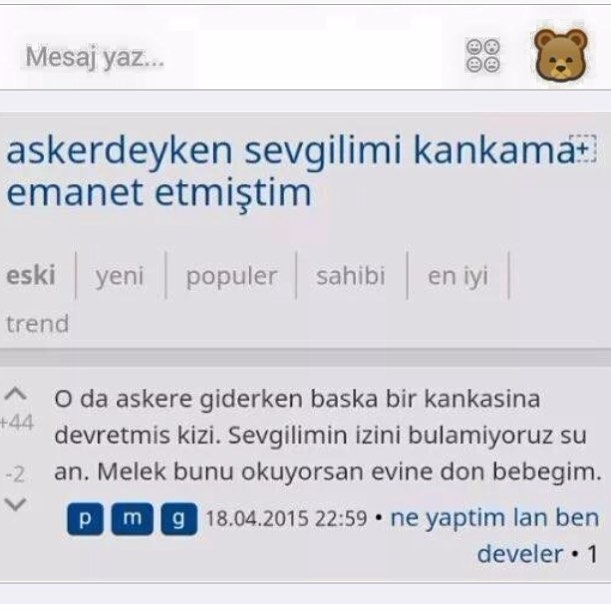Open the 'trend' tab
Viewport: 611px width, 611px height.
coord(37,324)
